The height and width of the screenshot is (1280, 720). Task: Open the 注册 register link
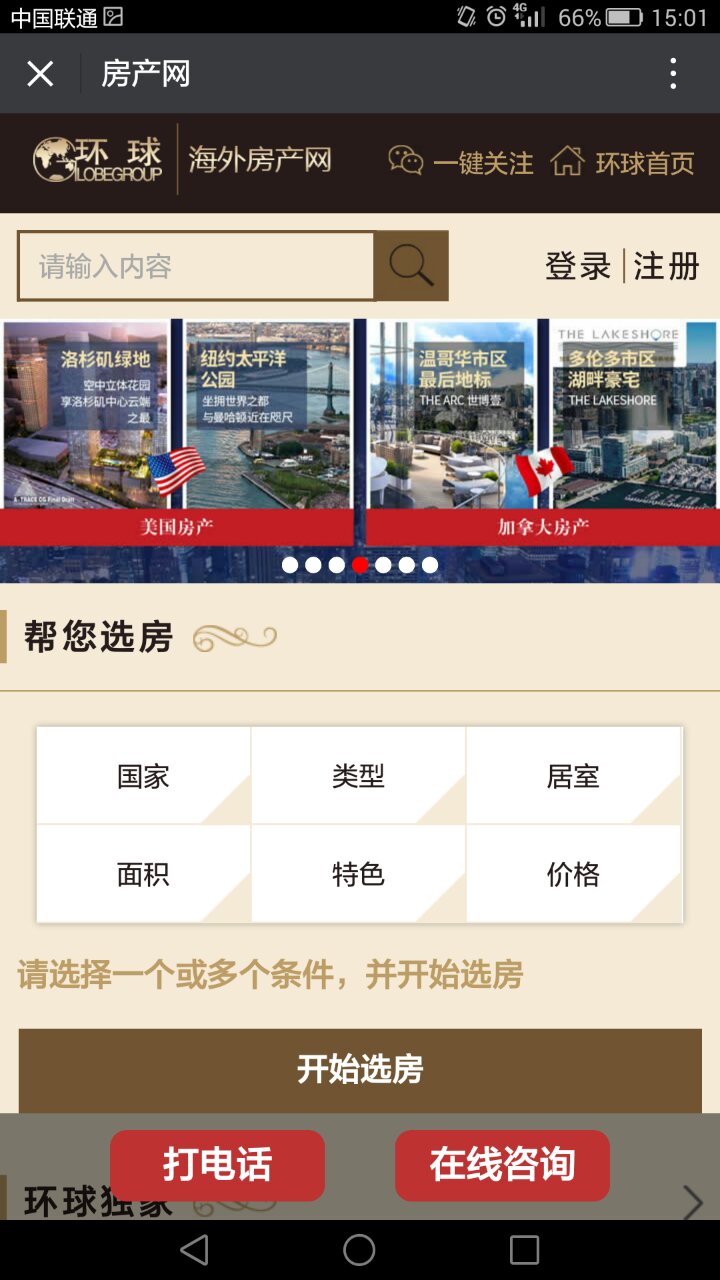click(666, 266)
